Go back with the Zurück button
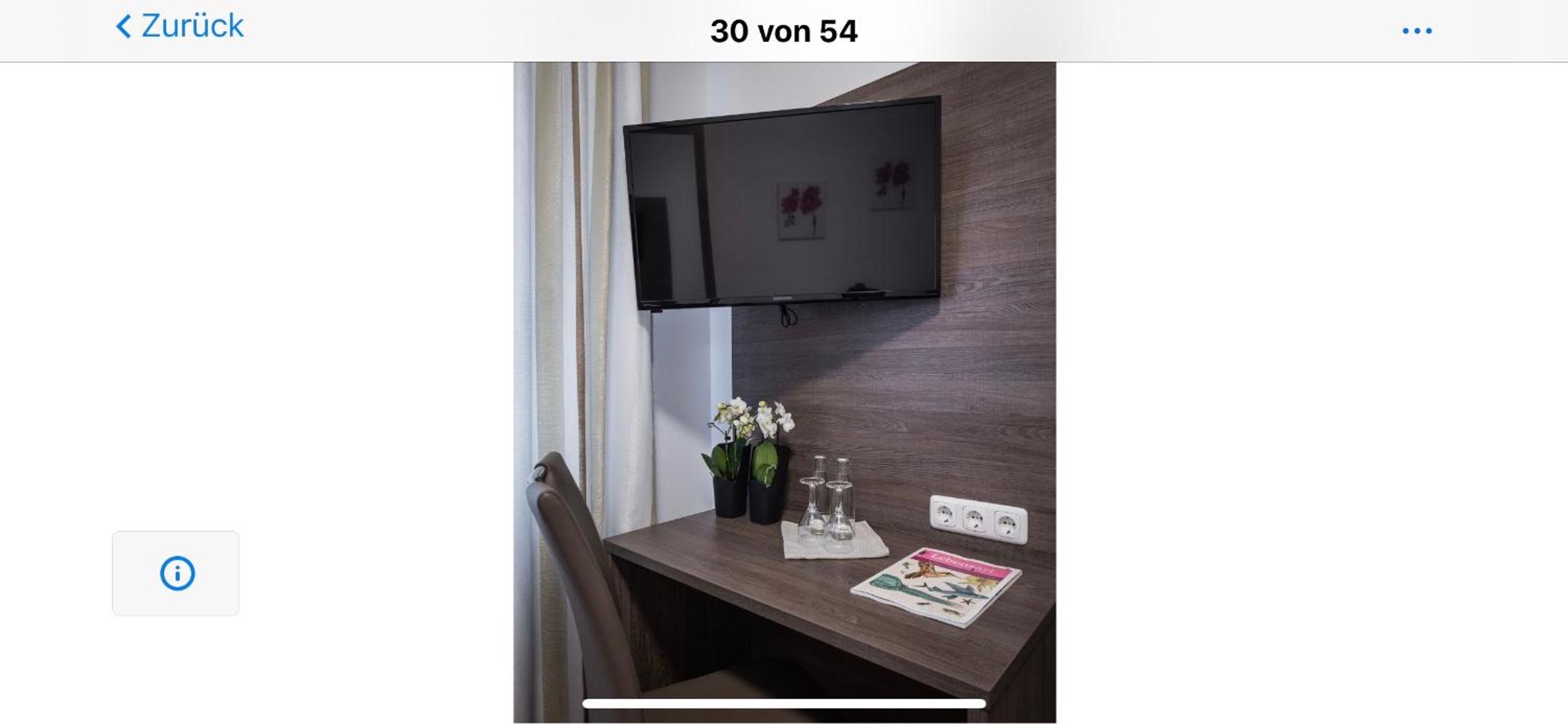This screenshot has height=724, width=1568. coord(180,27)
